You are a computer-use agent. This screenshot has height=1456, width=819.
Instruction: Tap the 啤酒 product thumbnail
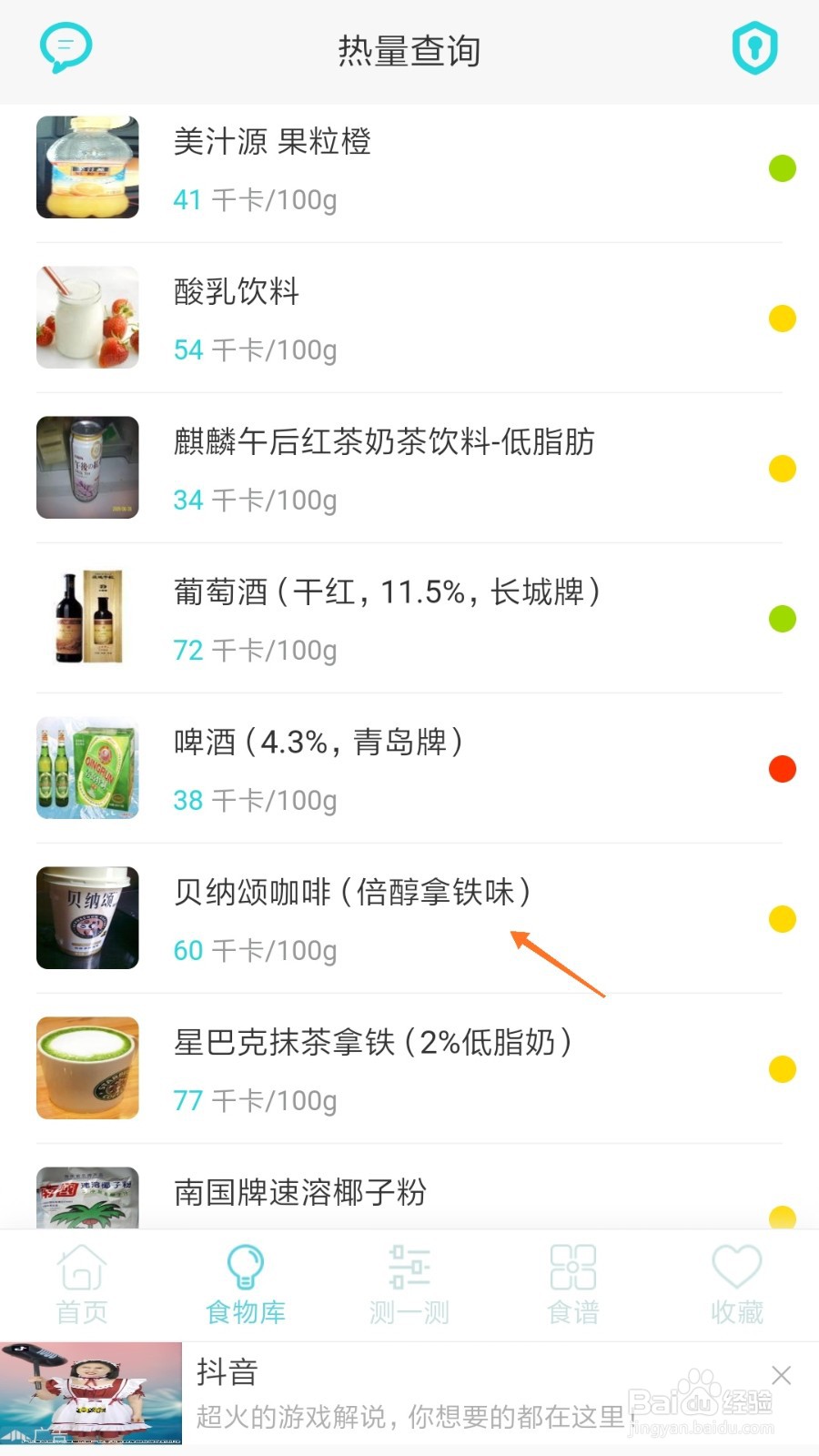point(86,769)
